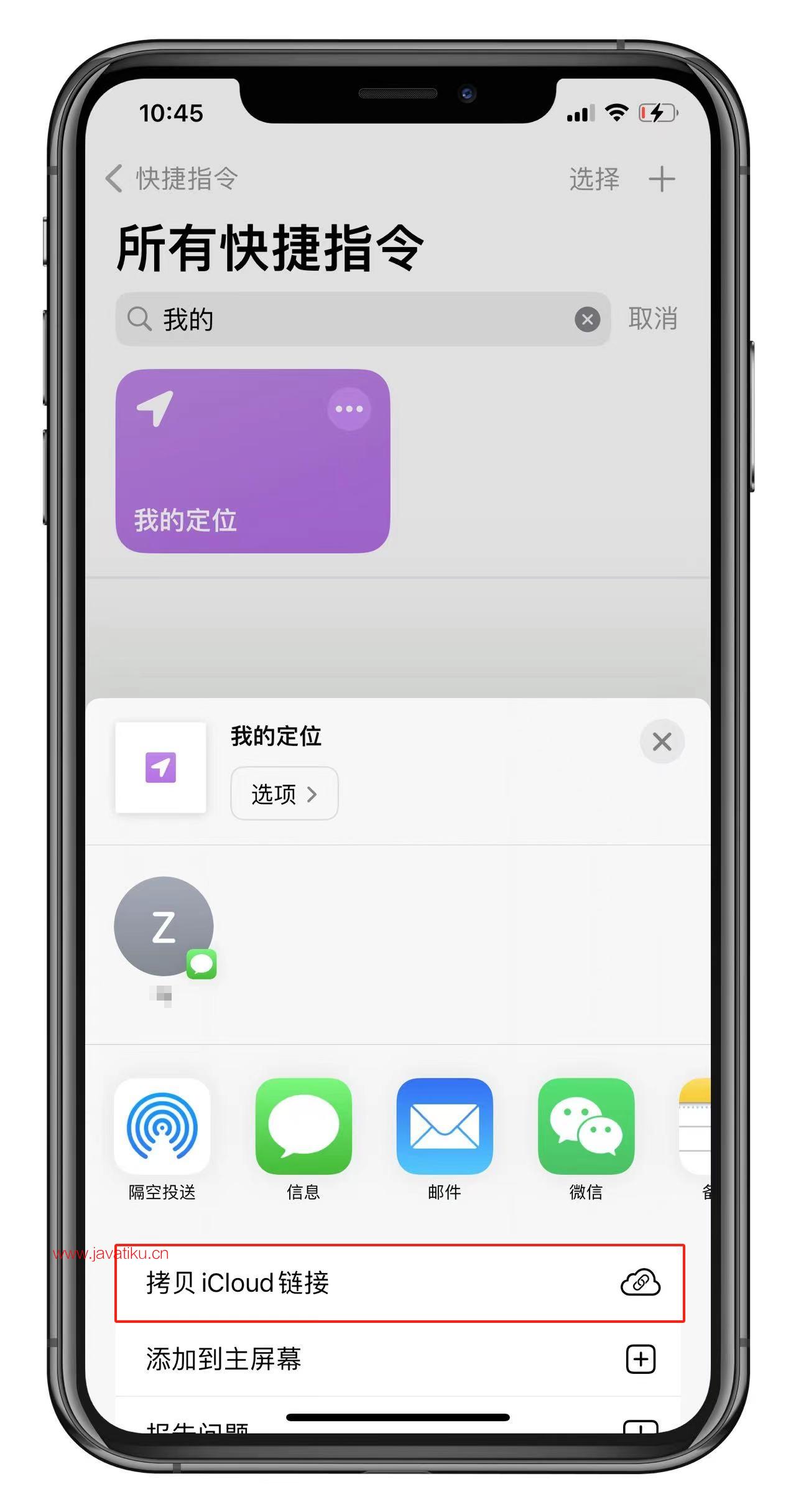Clear the search text 我的

click(587, 319)
